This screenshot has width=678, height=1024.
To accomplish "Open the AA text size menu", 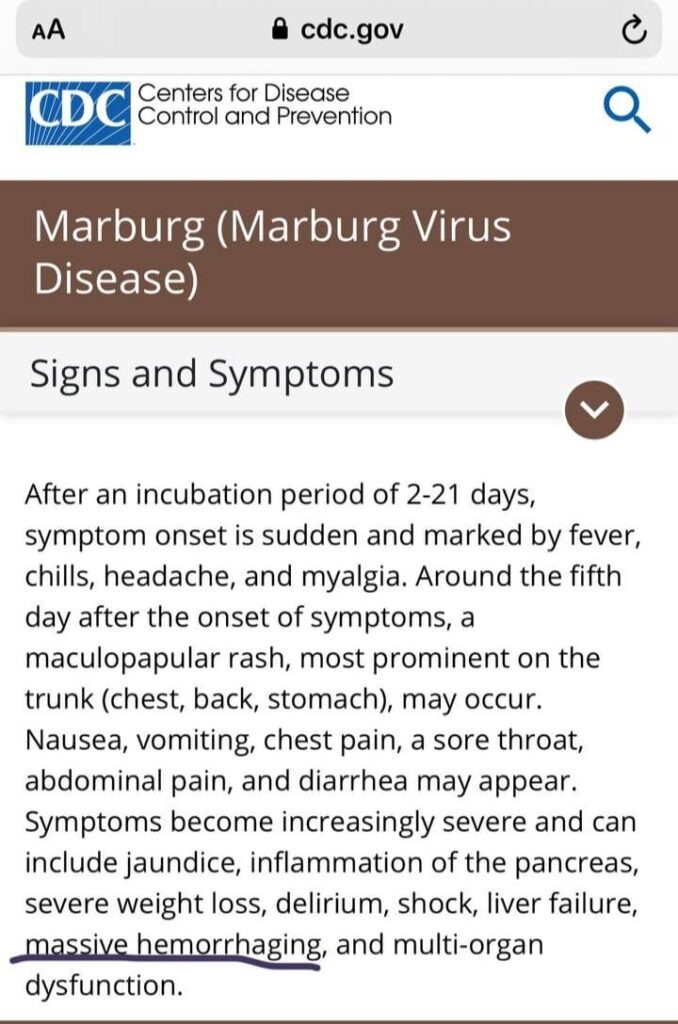I will (48, 30).
